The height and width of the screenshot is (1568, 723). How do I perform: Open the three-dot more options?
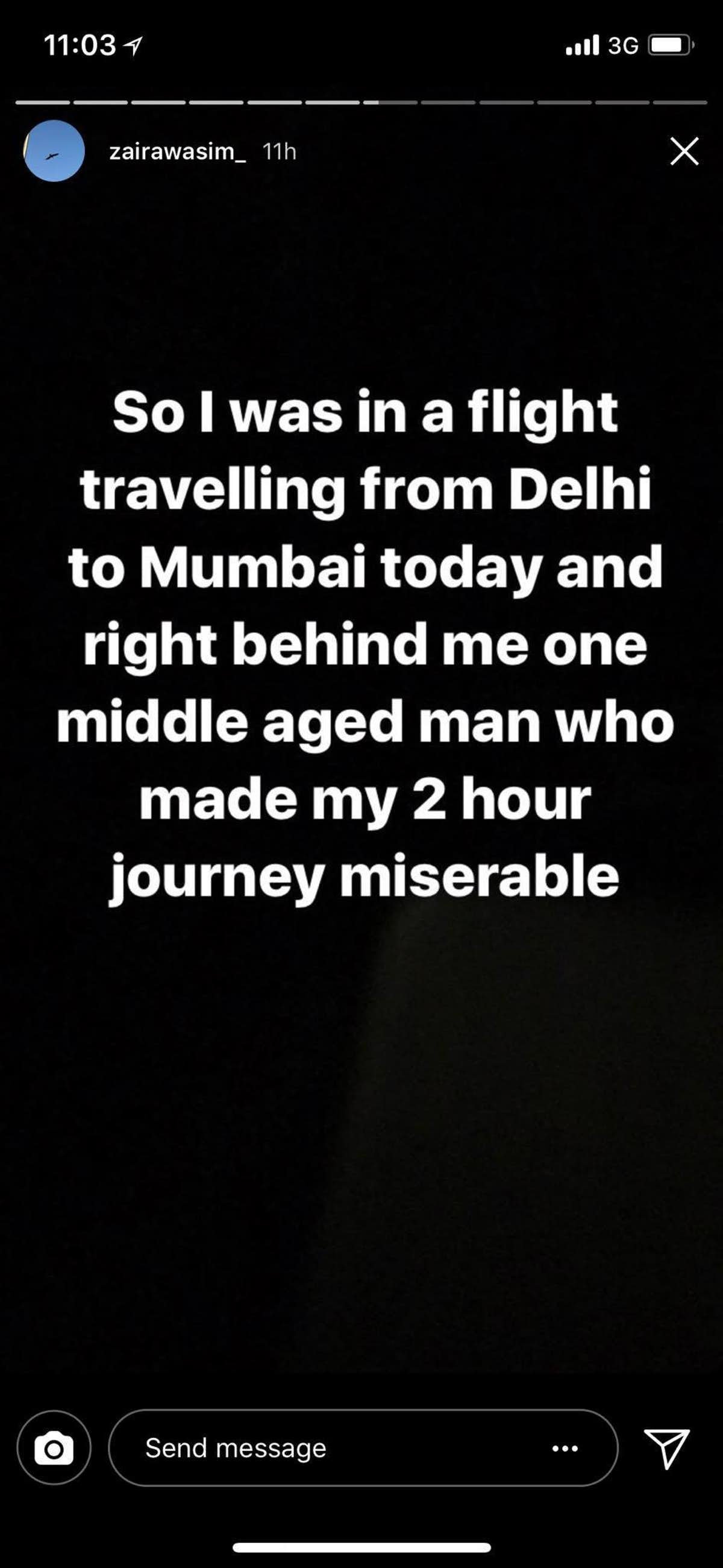(x=565, y=1449)
